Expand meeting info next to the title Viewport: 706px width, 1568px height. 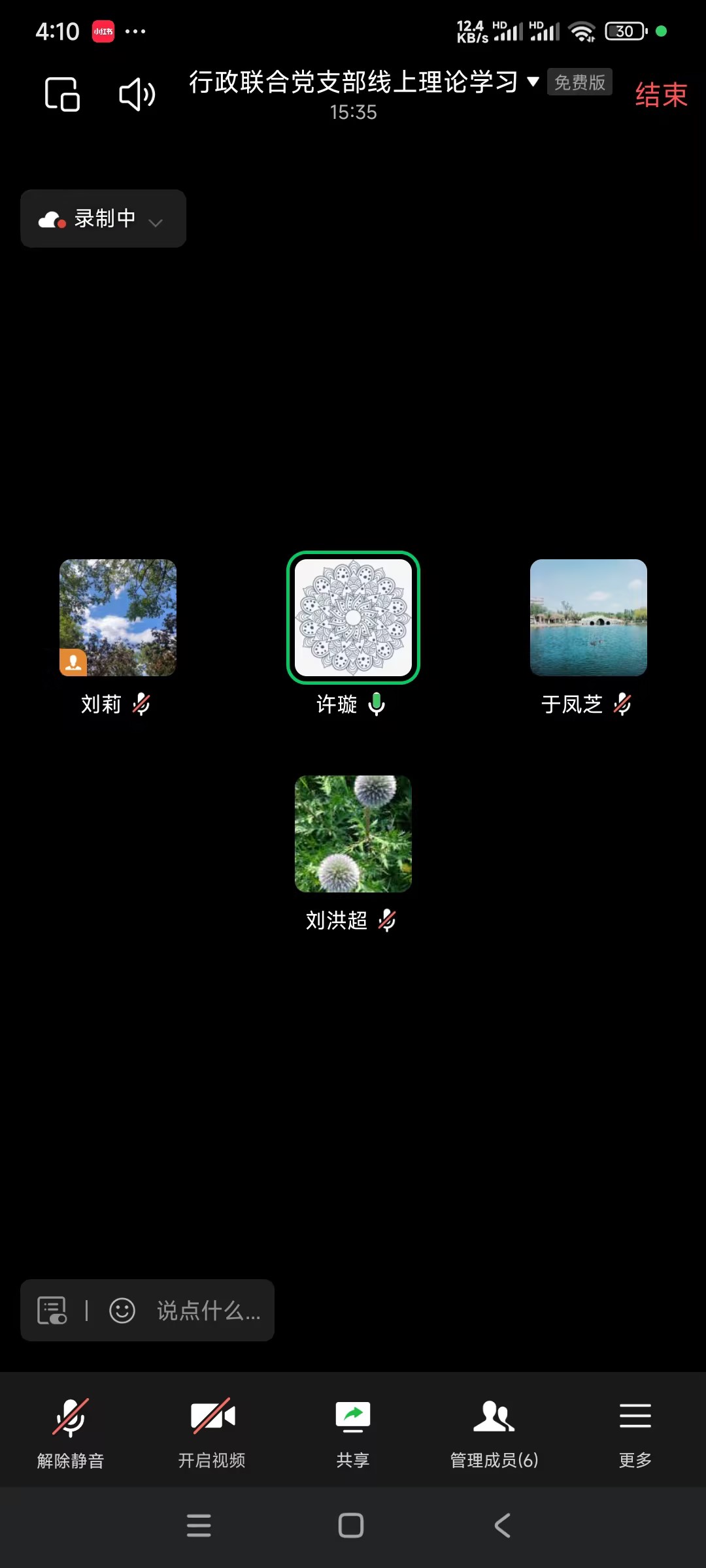tap(533, 82)
